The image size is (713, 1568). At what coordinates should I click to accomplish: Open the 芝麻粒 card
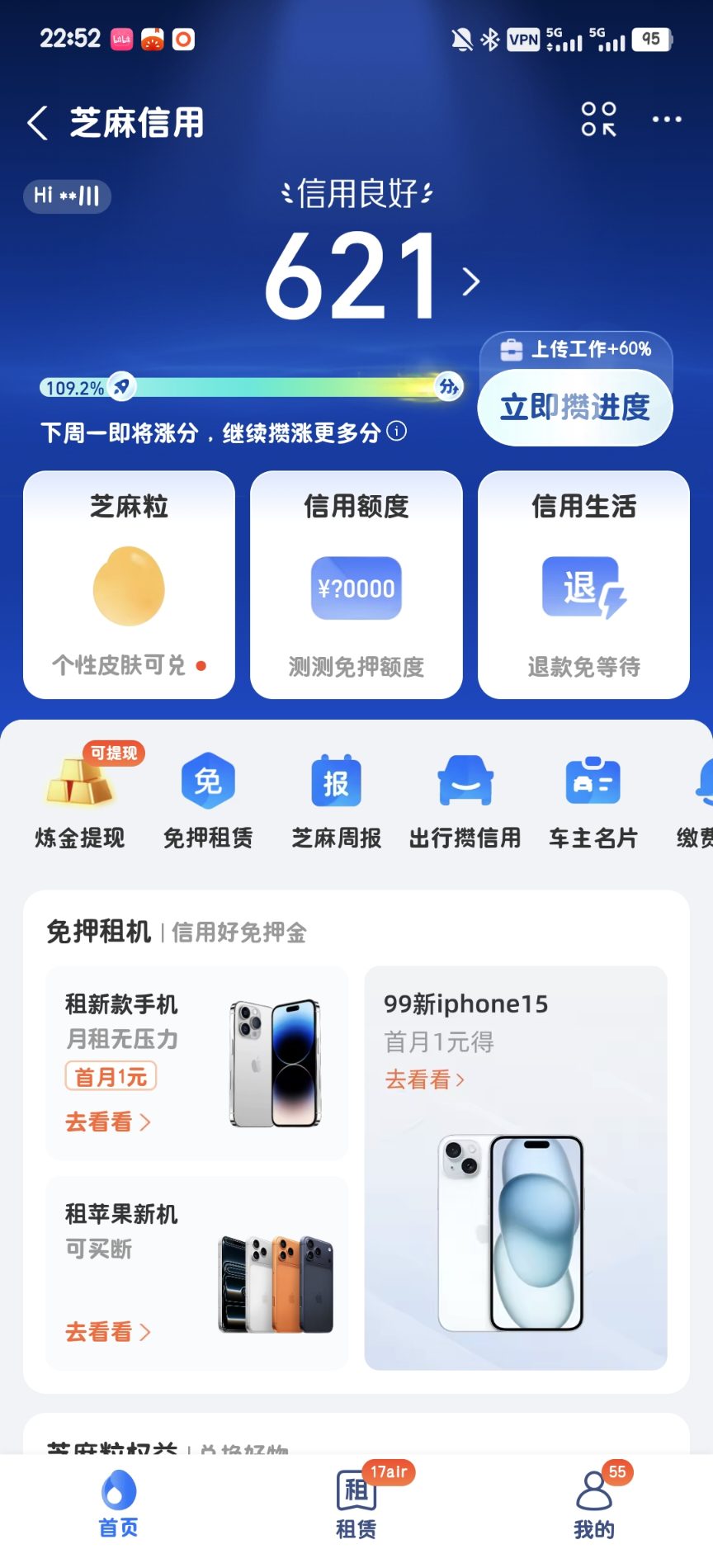[129, 584]
